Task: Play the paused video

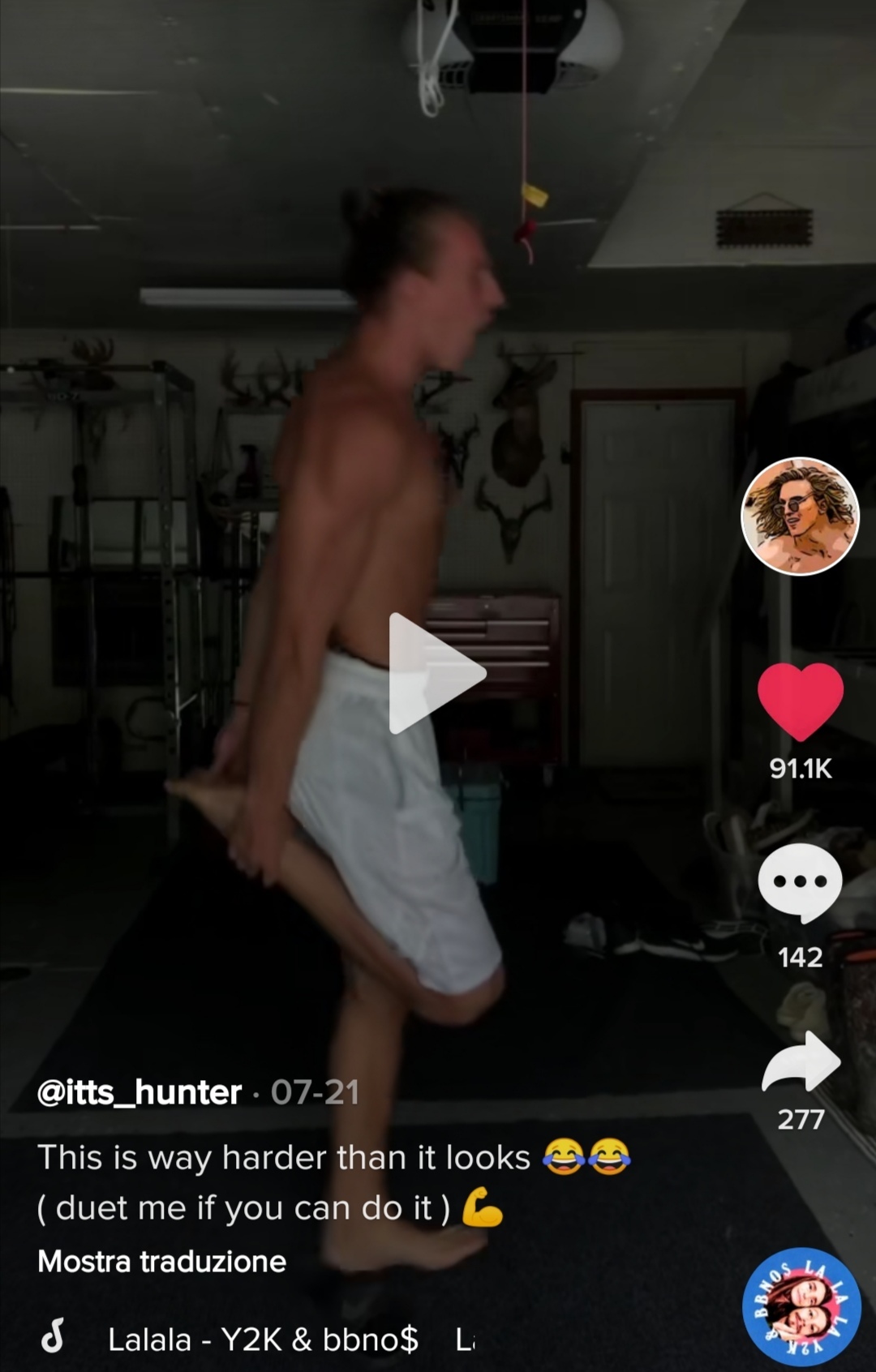Action: pyautogui.click(x=436, y=673)
